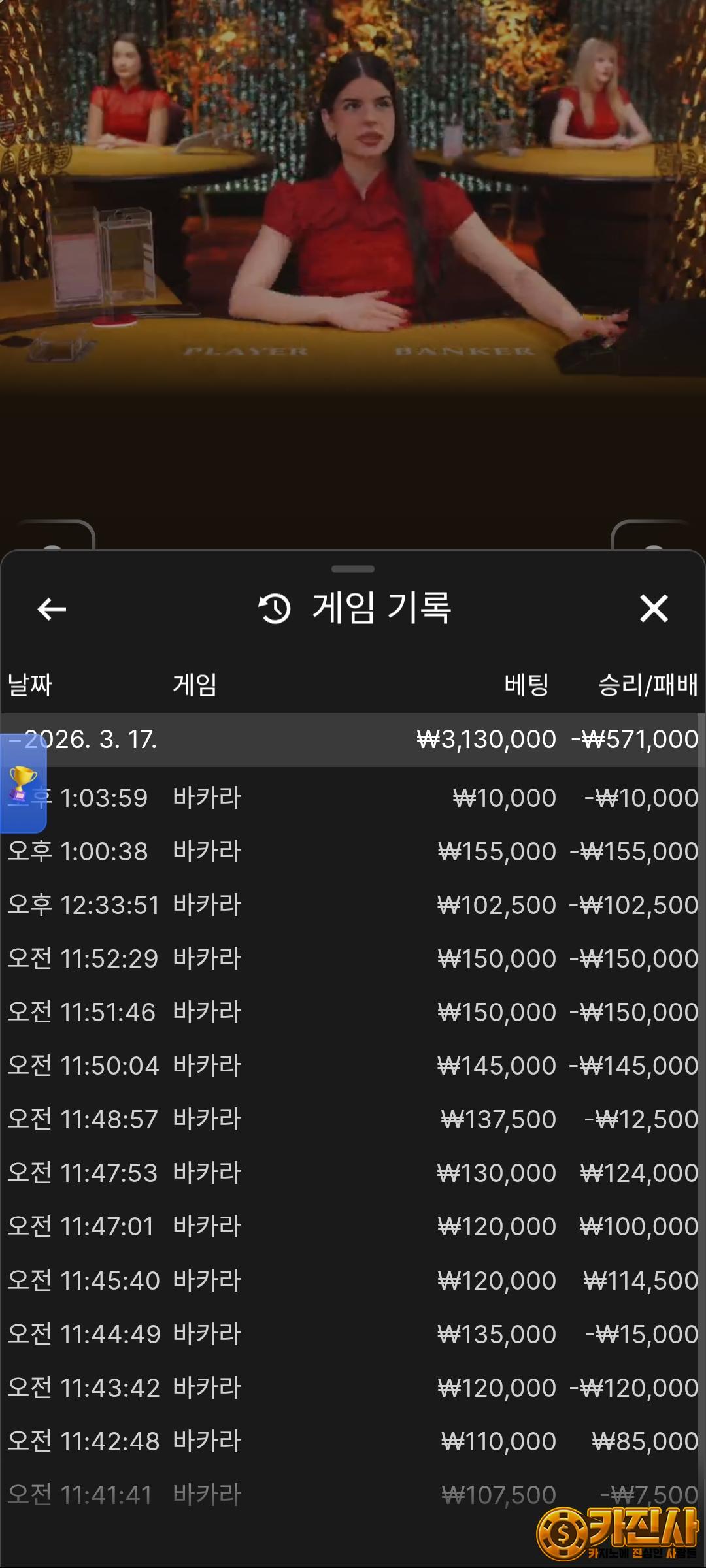Open the baccarat record at 오후 1:00:38

(x=353, y=852)
